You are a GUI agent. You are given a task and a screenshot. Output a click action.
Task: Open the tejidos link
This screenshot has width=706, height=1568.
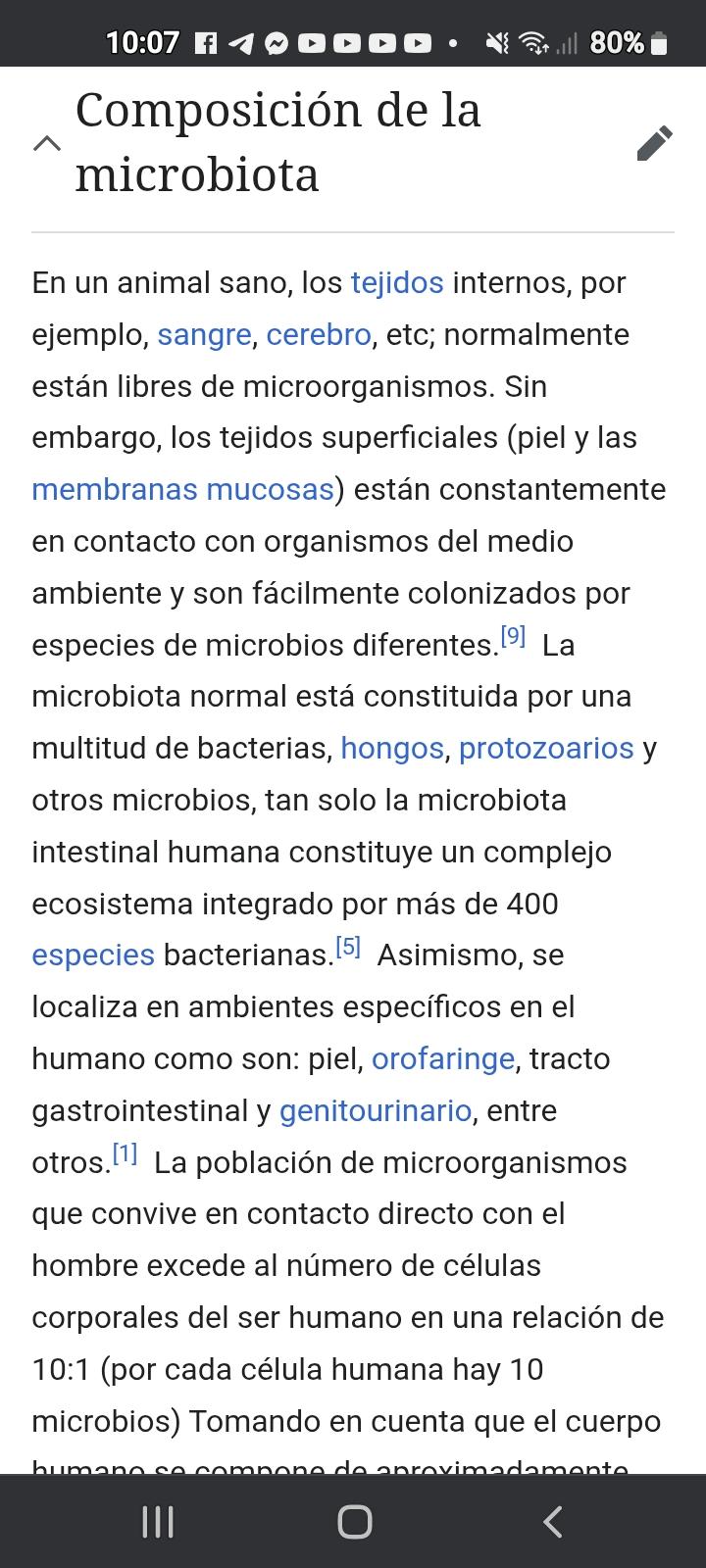pyautogui.click(x=397, y=283)
